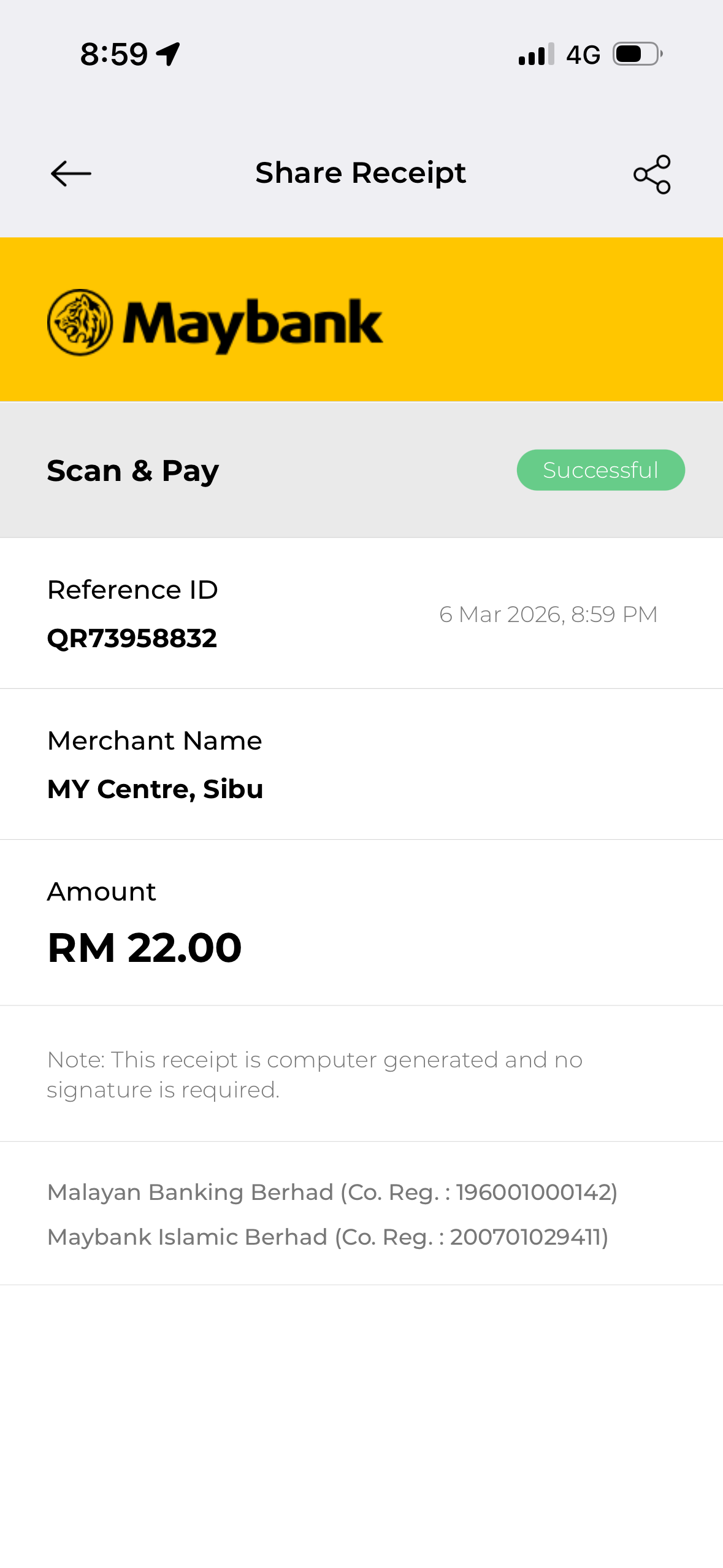Viewport: 723px width, 1568px height.
Task: Go back using the arrow icon
Action: (x=71, y=174)
